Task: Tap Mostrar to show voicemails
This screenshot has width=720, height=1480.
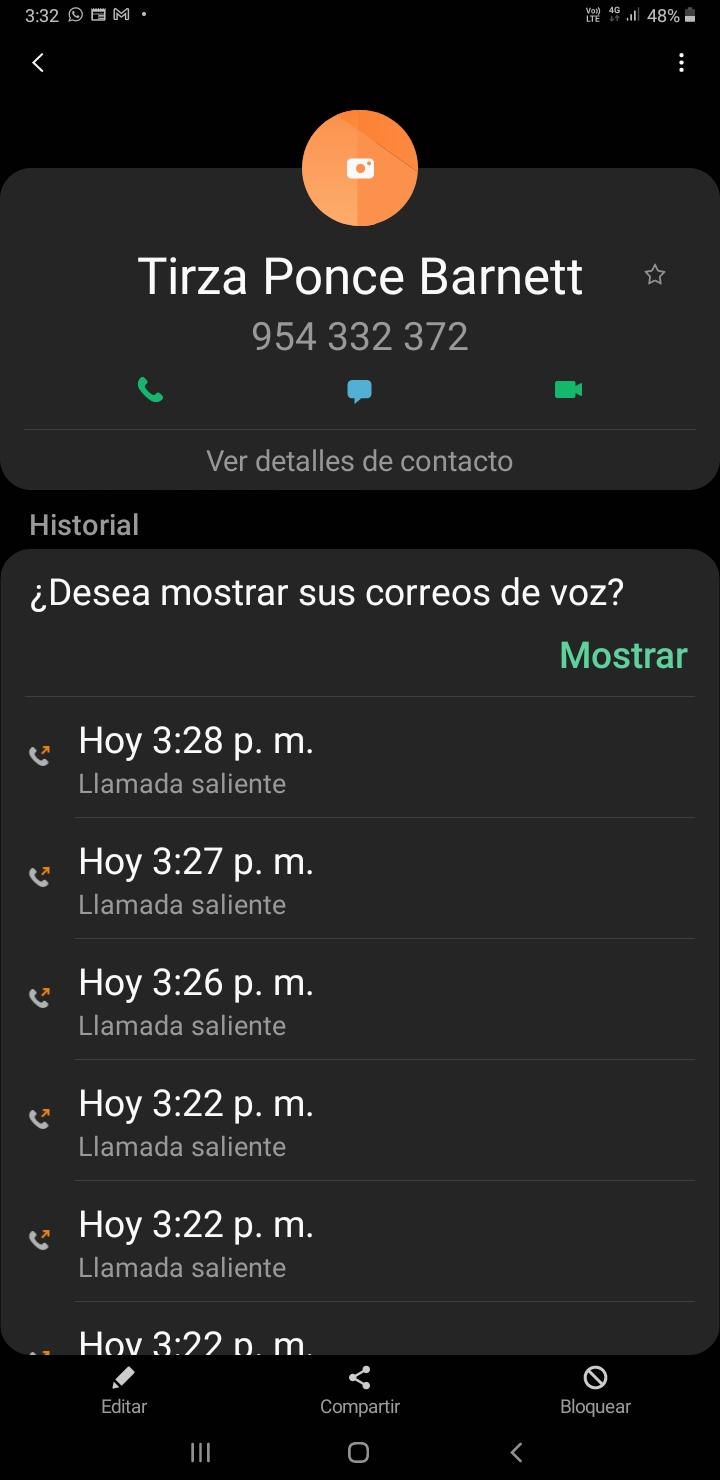Action: tap(624, 655)
